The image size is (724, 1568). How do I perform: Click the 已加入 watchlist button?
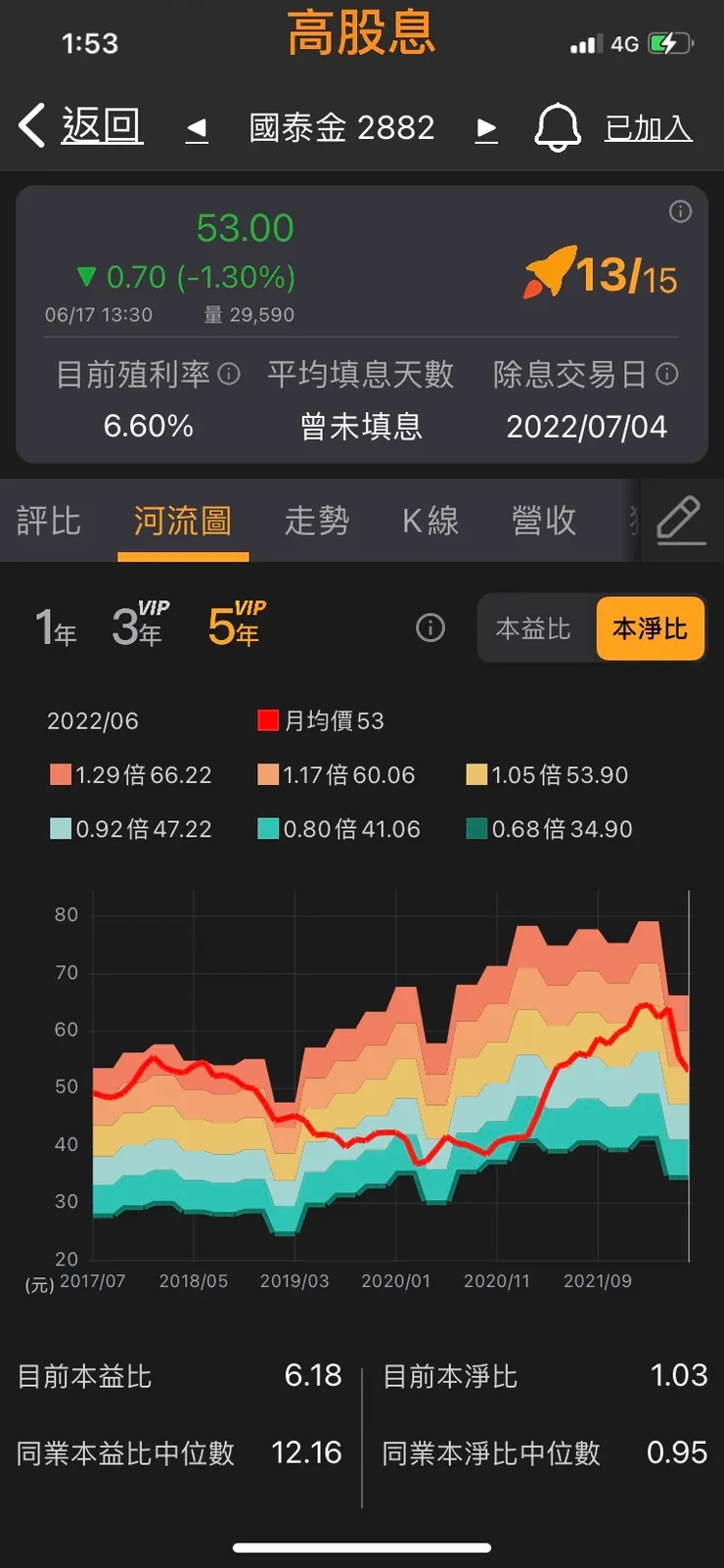pos(648,126)
